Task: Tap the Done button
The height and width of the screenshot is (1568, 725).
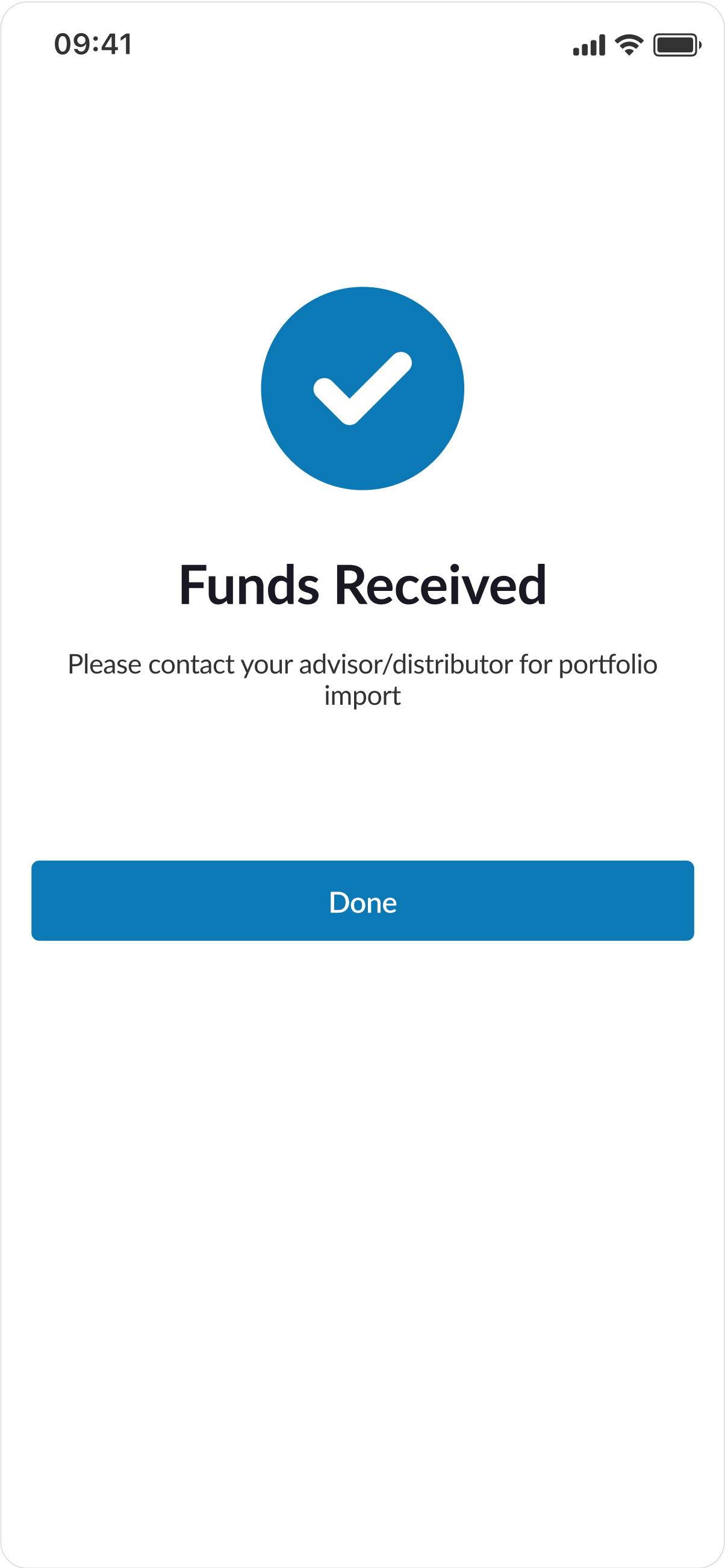Action: [362, 901]
